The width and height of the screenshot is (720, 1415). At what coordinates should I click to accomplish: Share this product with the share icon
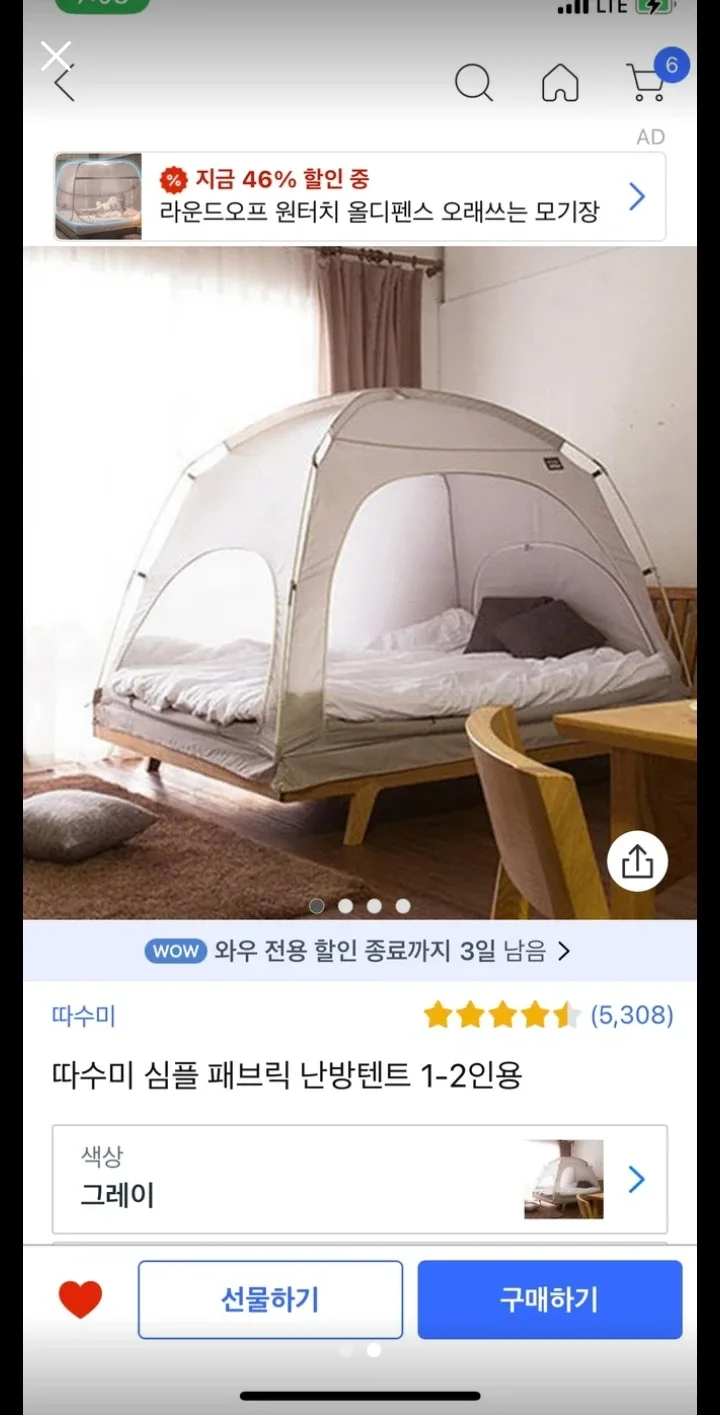pyautogui.click(x=637, y=861)
